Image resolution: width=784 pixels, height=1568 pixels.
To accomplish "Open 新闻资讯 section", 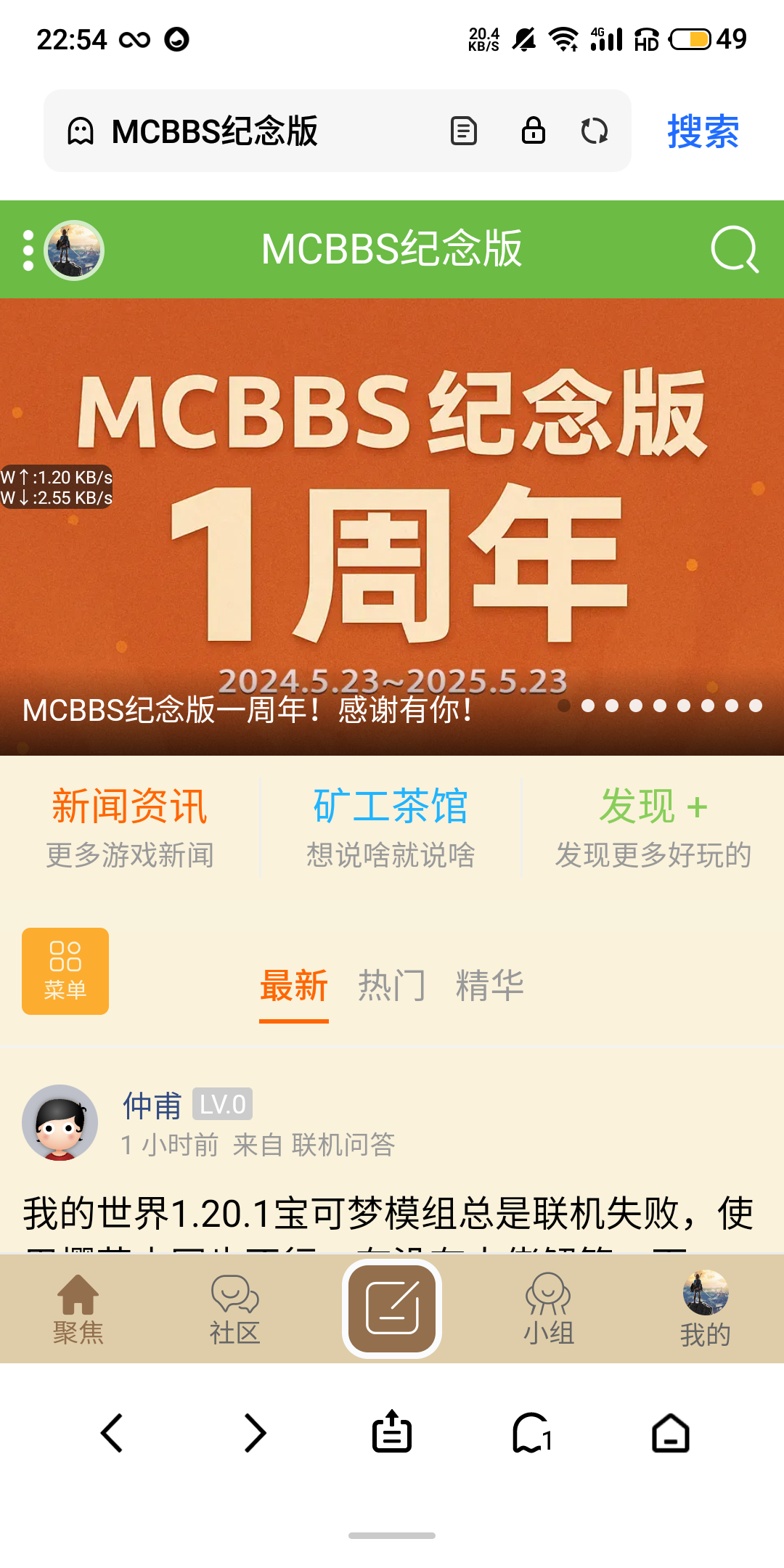I will click(x=130, y=826).
